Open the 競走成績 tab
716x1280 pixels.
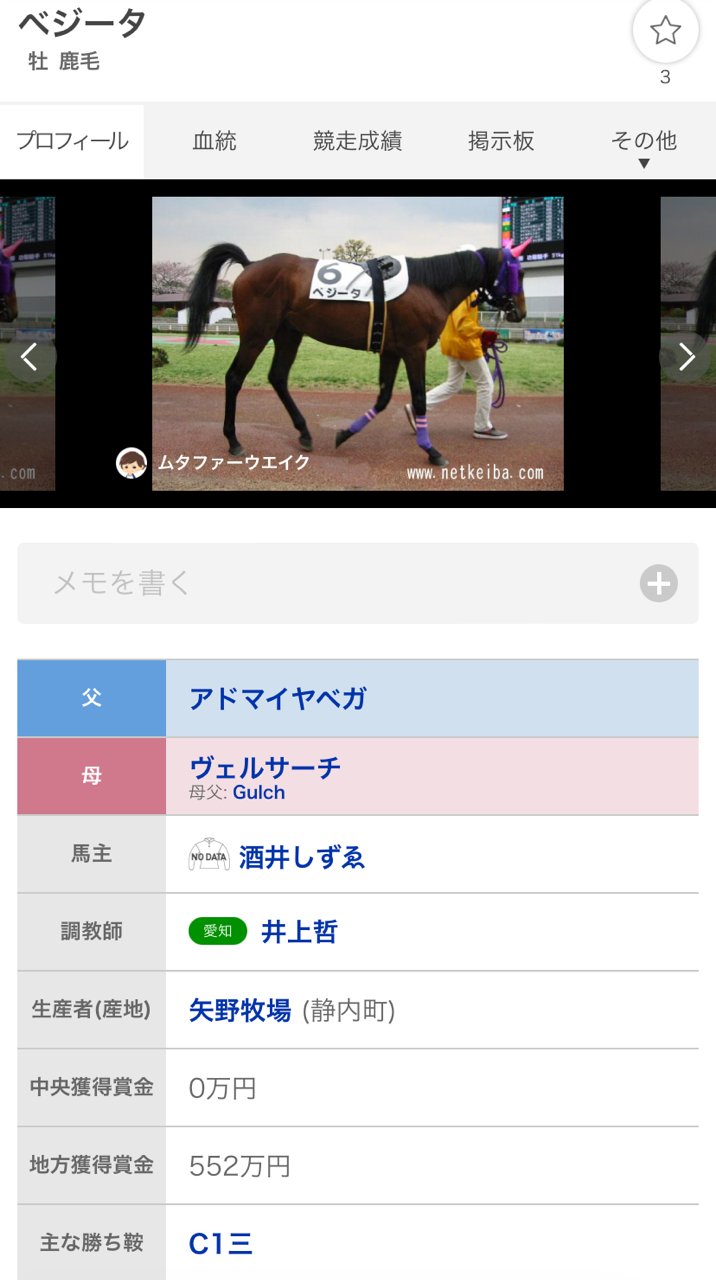pyautogui.click(x=357, y=141)
